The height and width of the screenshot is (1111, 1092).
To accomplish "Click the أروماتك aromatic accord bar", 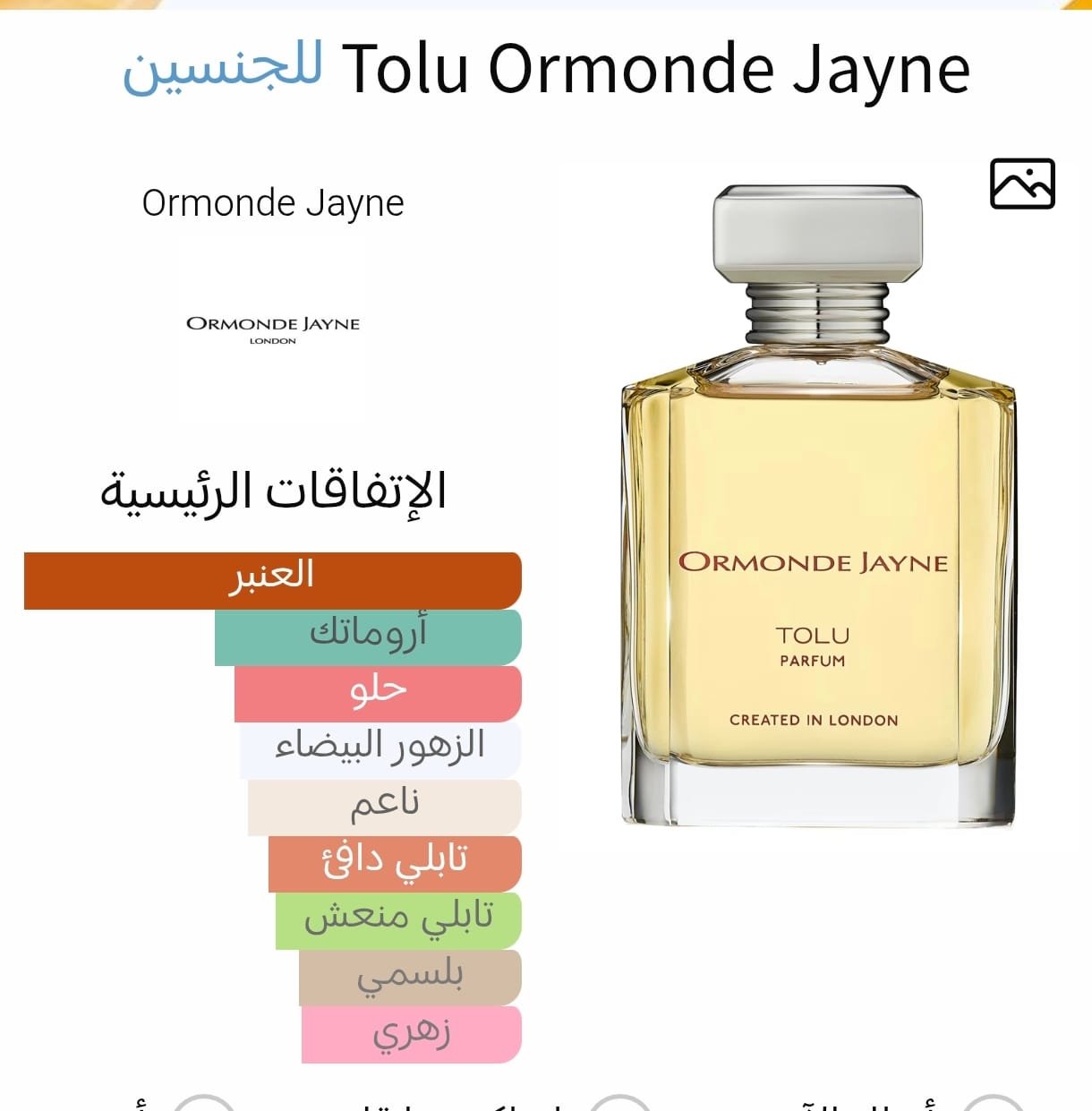I will coord(367,636).
